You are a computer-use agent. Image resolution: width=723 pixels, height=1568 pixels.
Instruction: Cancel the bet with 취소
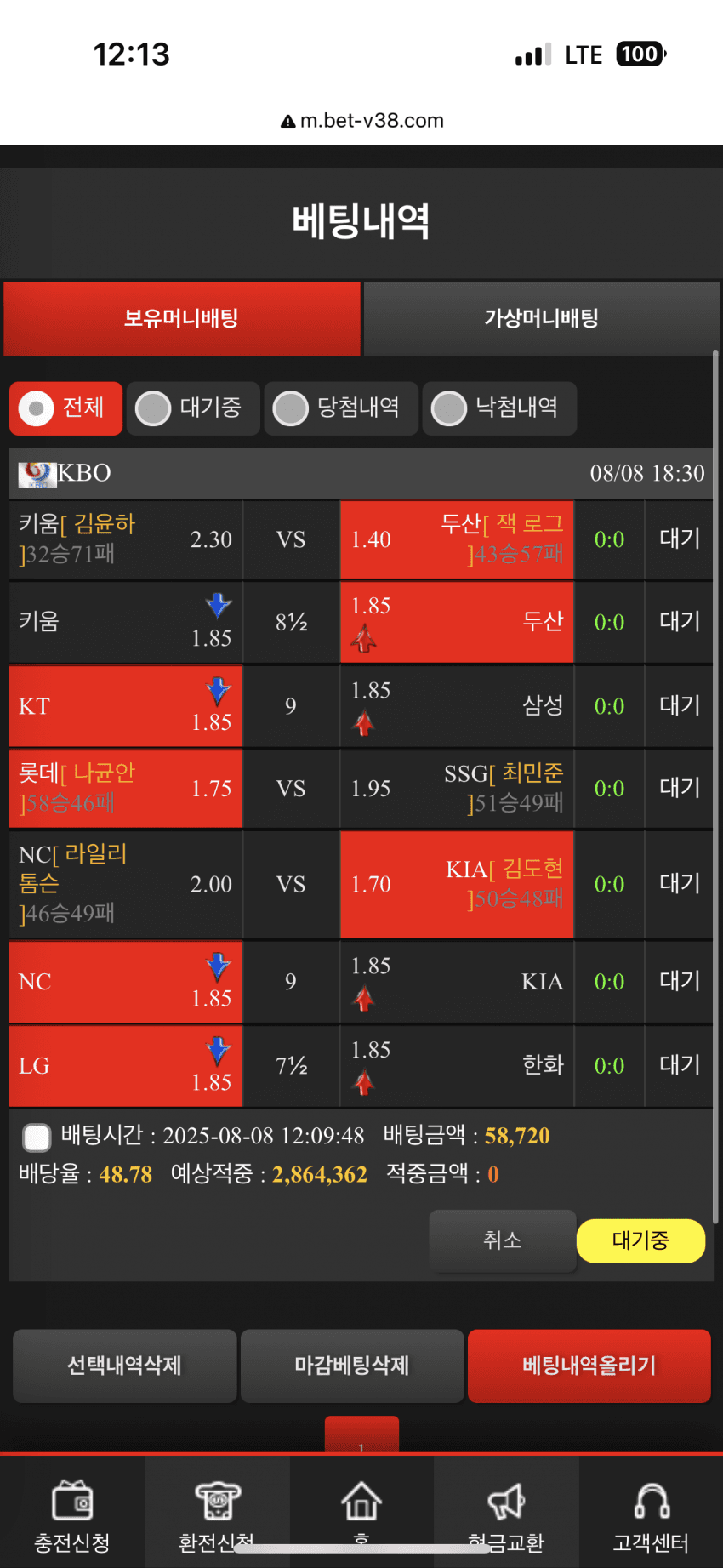tap(502, 1240)
